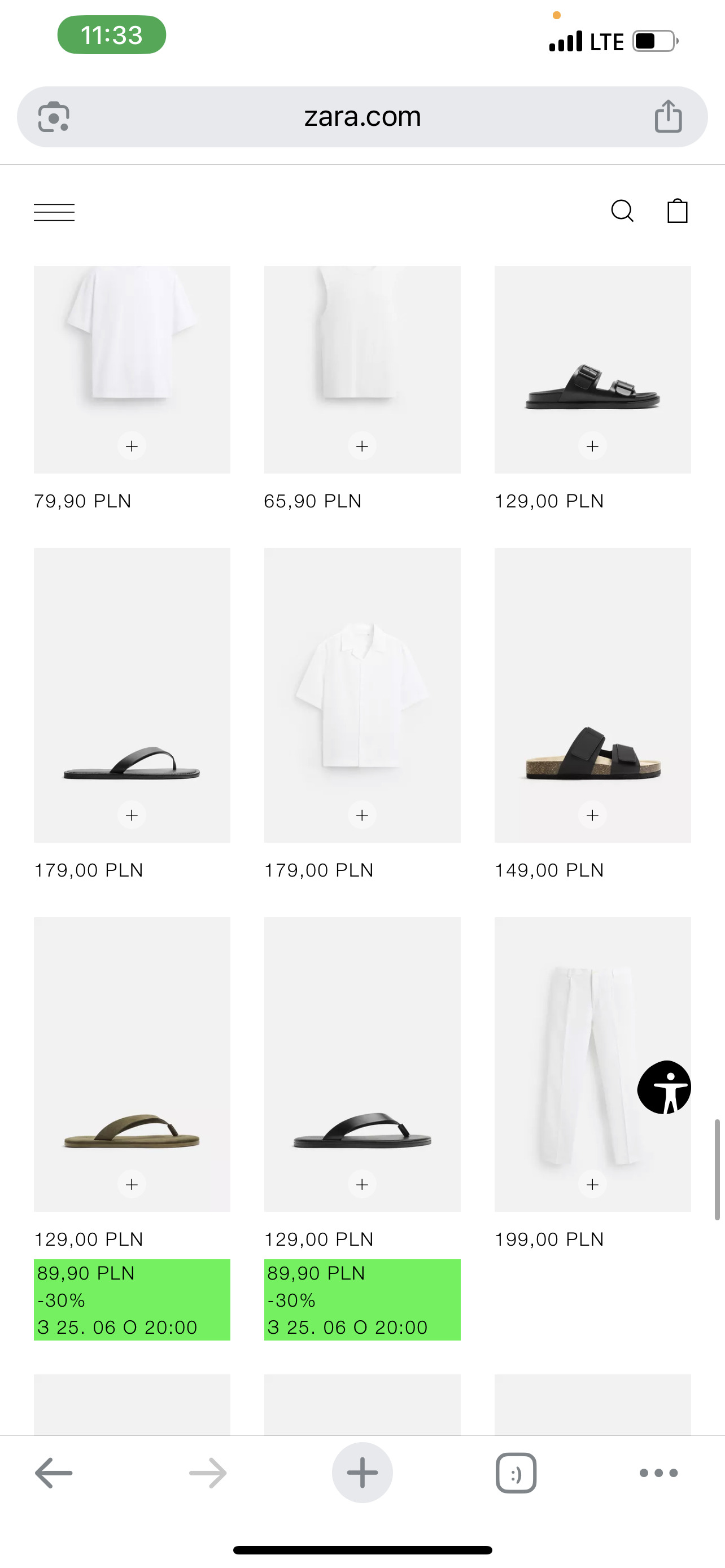
Task: Share this page from the address bar
Action: (668, 116)
